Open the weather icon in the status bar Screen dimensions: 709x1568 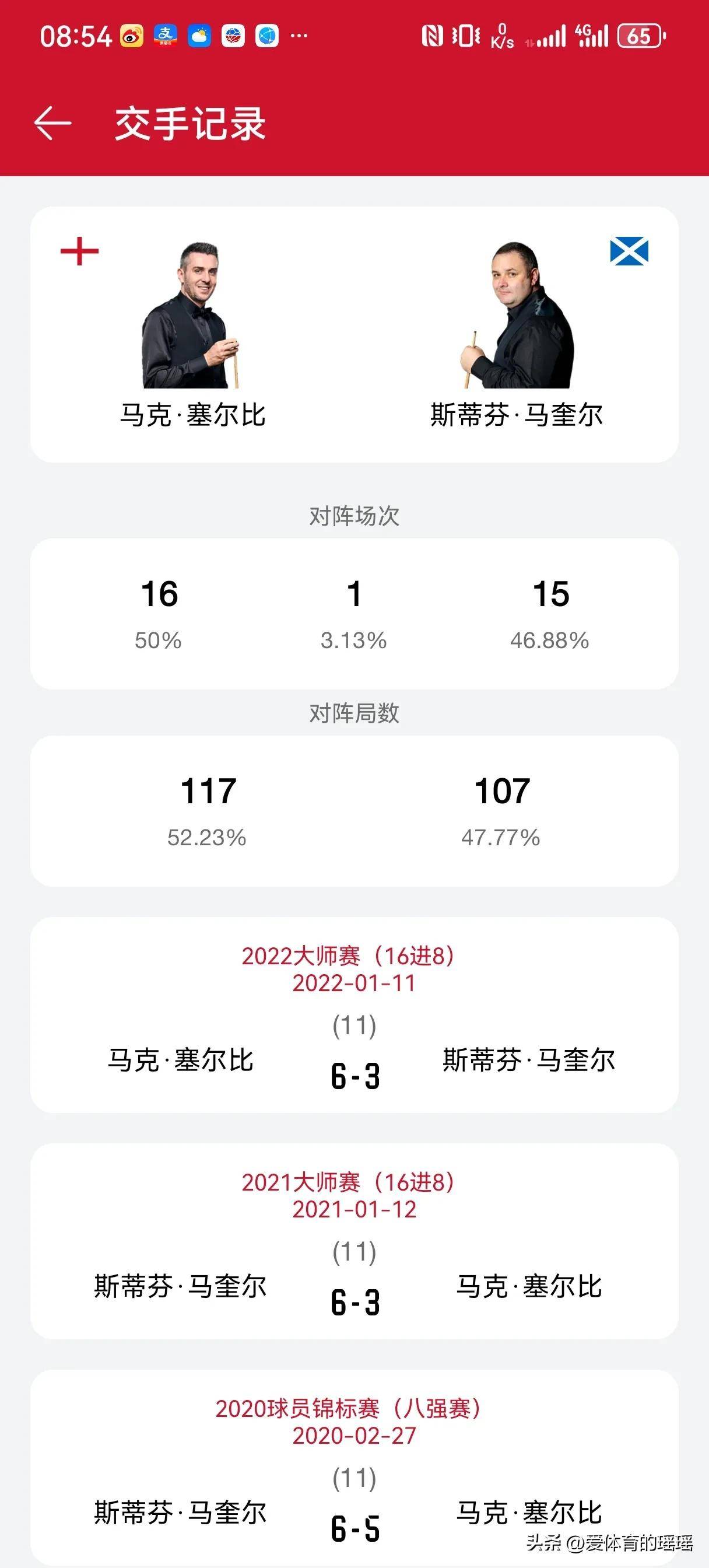(199, 37)
